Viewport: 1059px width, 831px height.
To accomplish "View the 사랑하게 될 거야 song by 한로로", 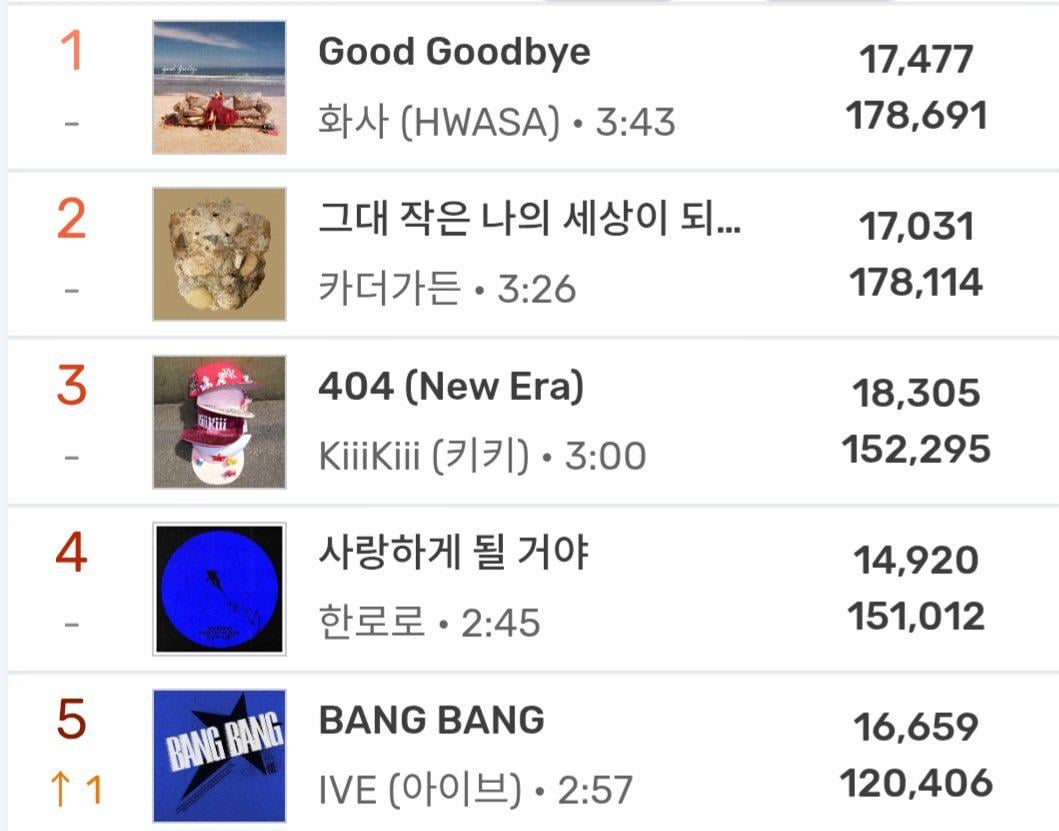I will tap(453, 553).
